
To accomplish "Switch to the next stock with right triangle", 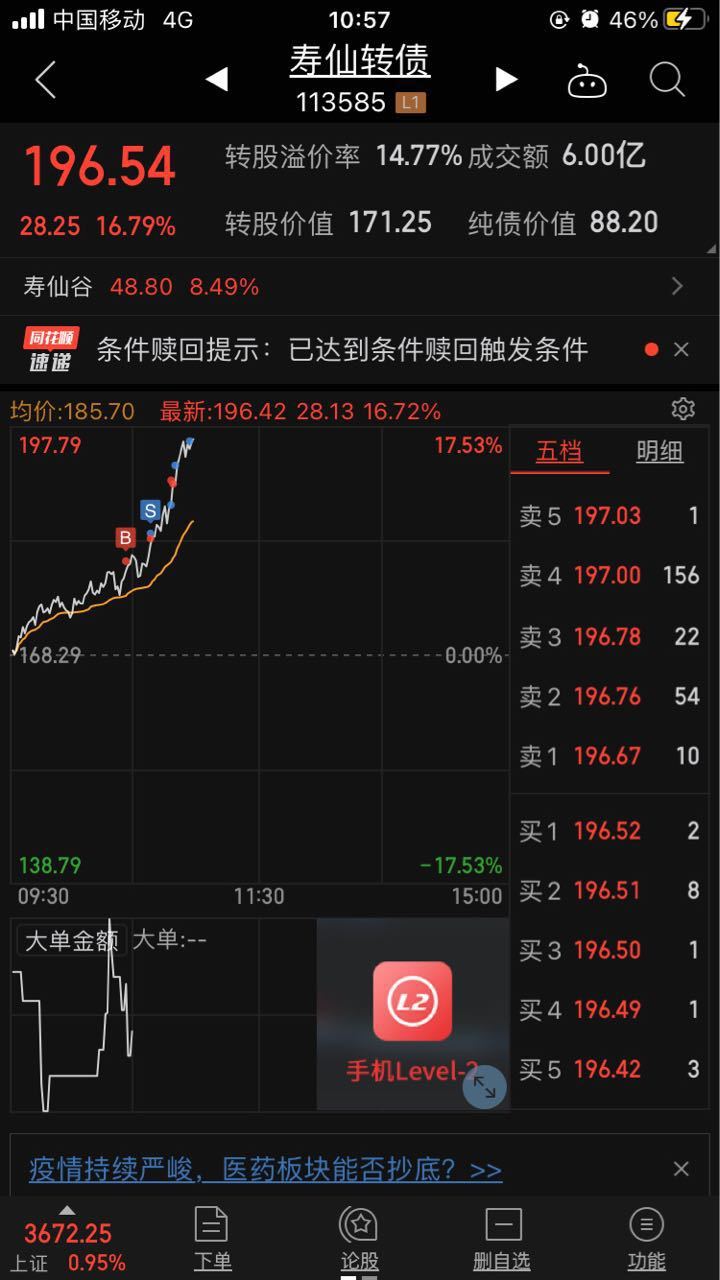I will pos(507,80).
